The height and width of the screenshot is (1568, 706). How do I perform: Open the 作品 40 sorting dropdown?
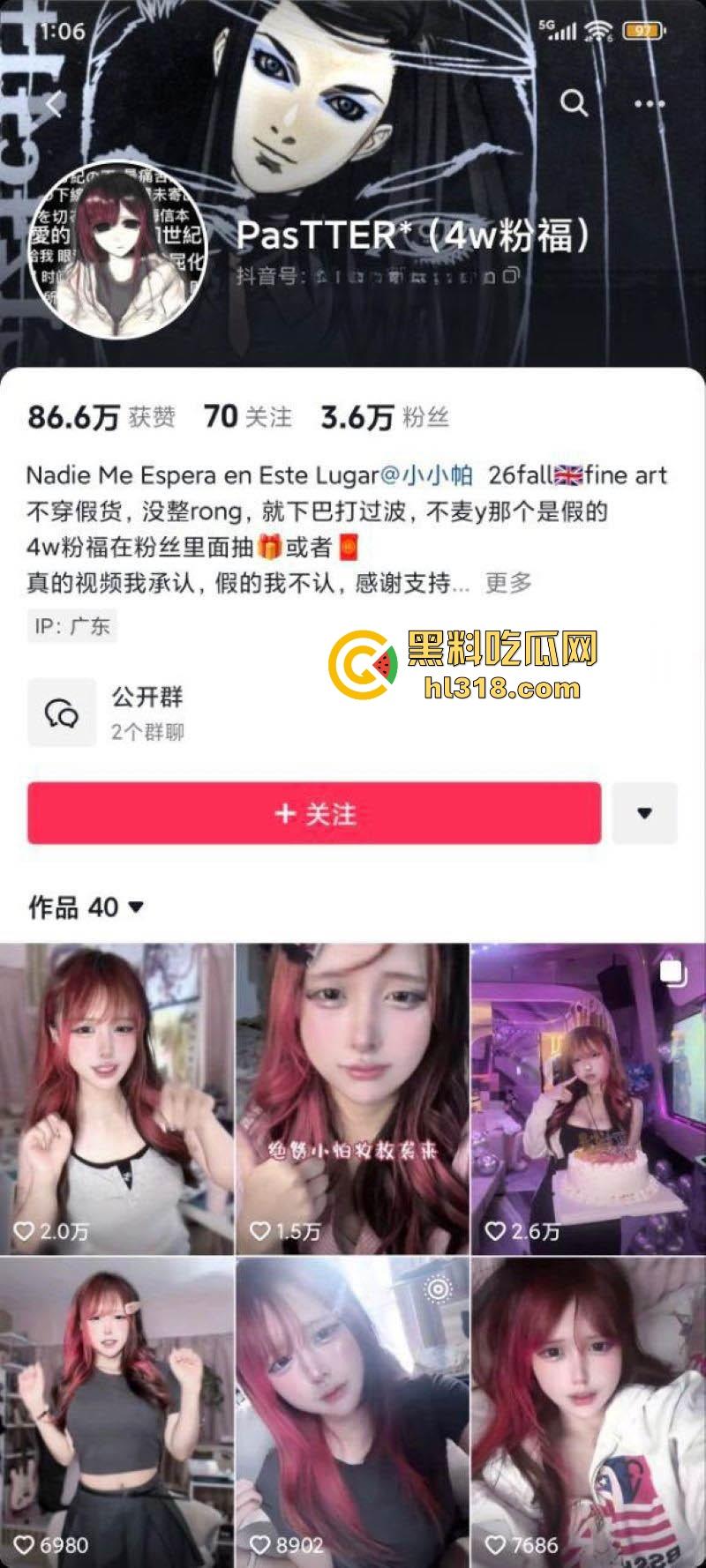click(86, 907)
